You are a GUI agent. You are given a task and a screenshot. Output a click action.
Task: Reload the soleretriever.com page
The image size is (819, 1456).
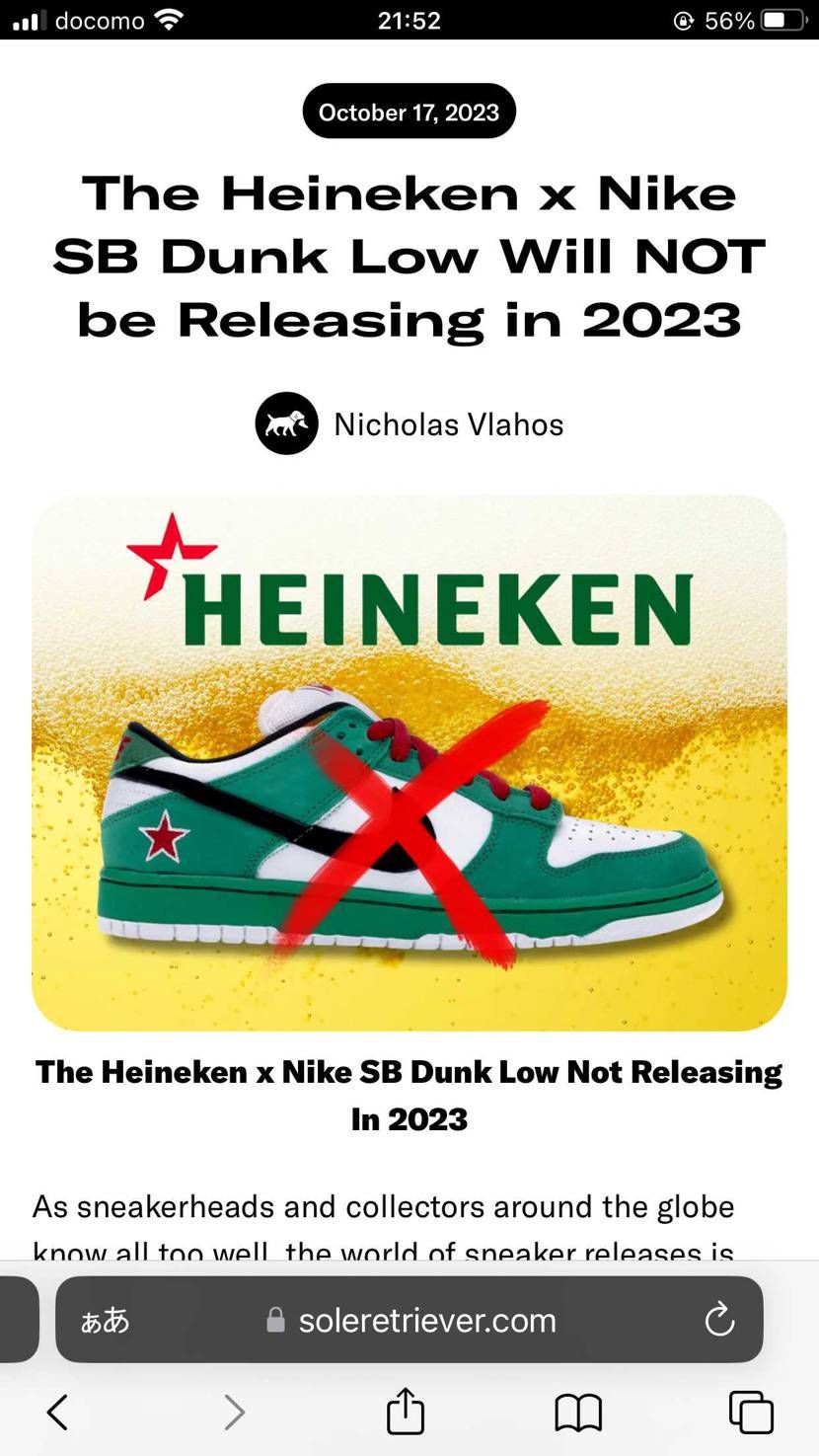click(x=721, y=1320)
